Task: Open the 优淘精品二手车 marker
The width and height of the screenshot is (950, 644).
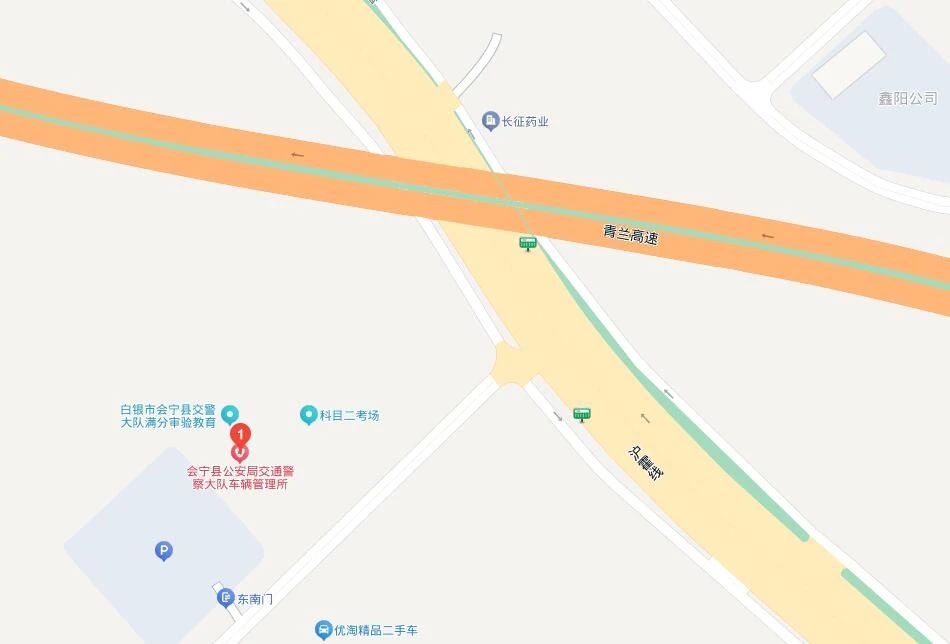Action: point(324,630)
